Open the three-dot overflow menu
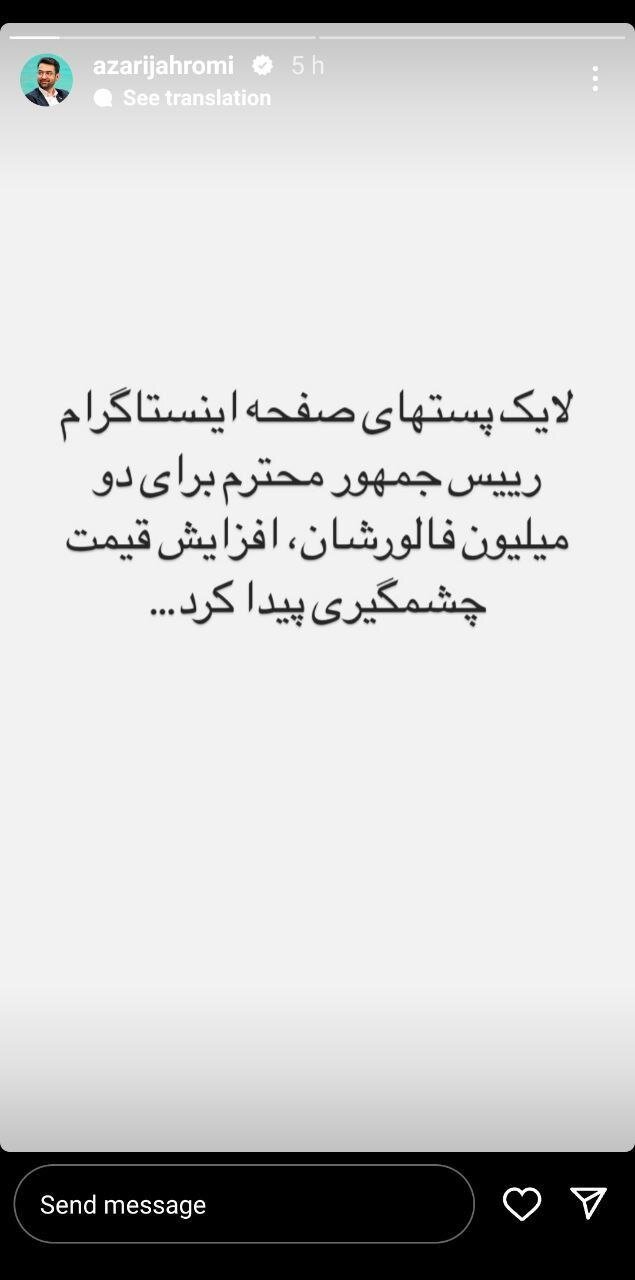The width and height of the screenshot is (635, 1280). 595,79
